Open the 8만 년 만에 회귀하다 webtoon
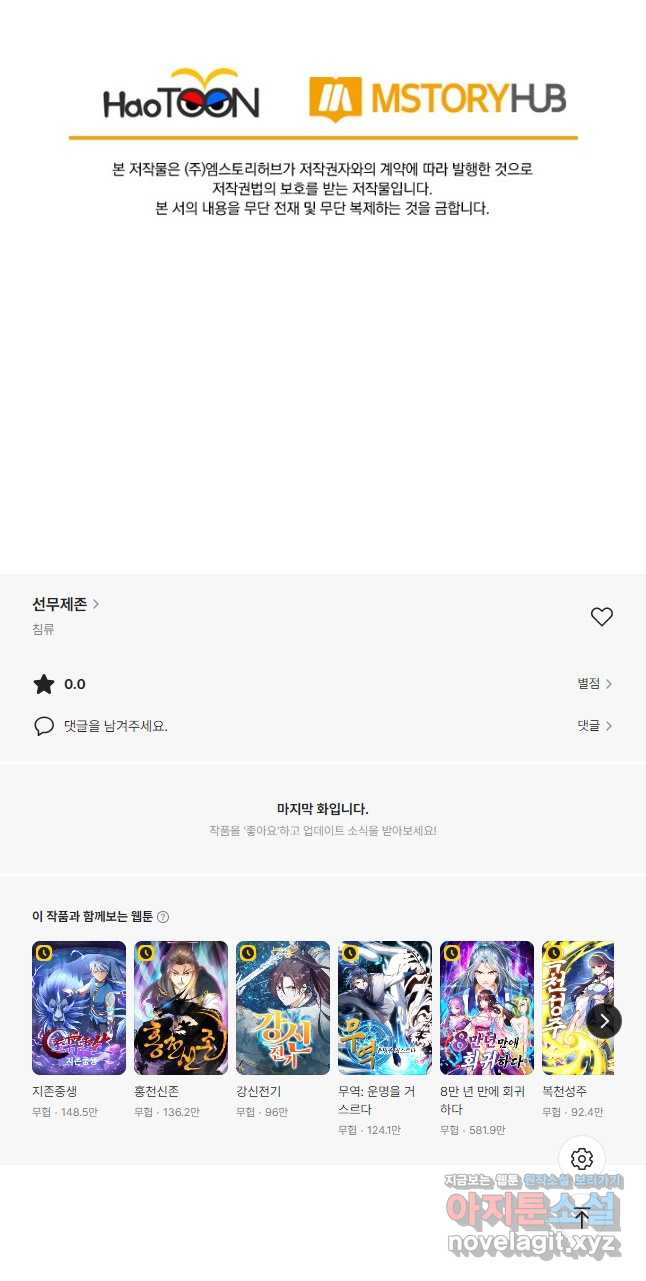 click(x=487, y=1008)
